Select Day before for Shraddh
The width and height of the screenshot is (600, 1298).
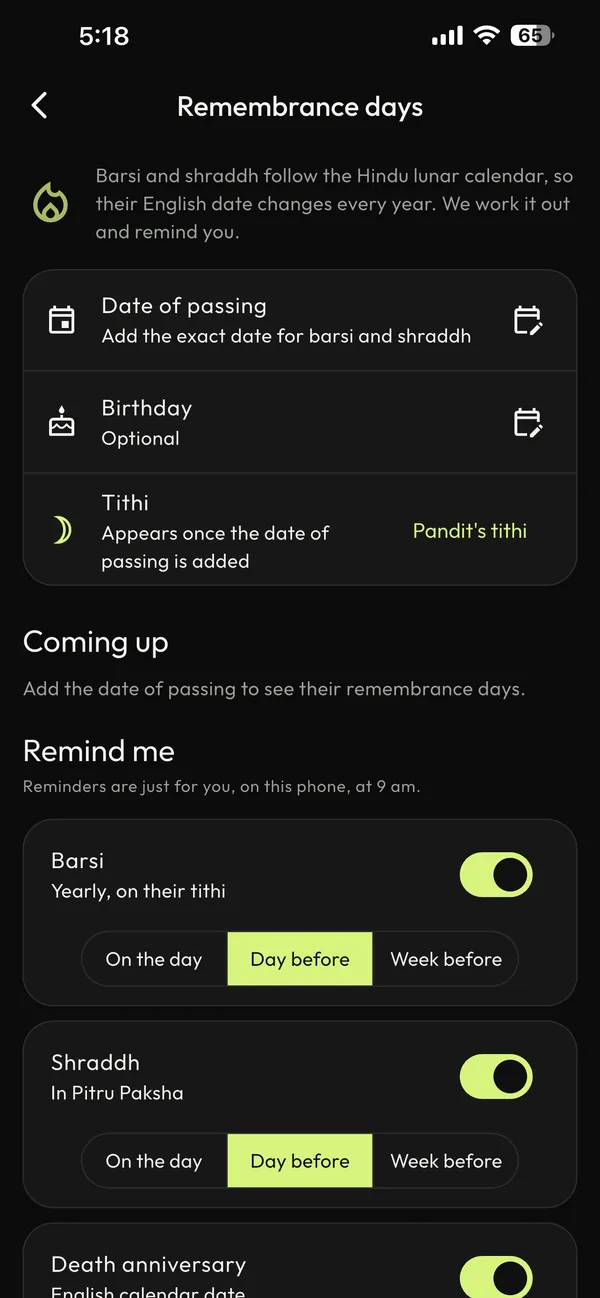pyautogui.click(x=300, y=1161)
